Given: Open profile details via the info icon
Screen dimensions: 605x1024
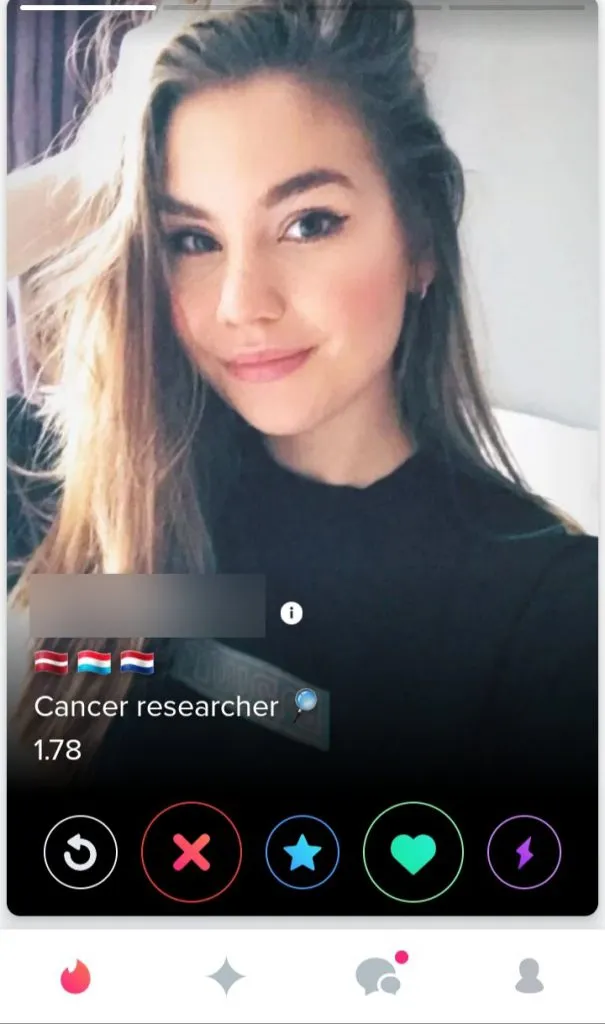Looking at the screenshot, I should coord(291,613).
